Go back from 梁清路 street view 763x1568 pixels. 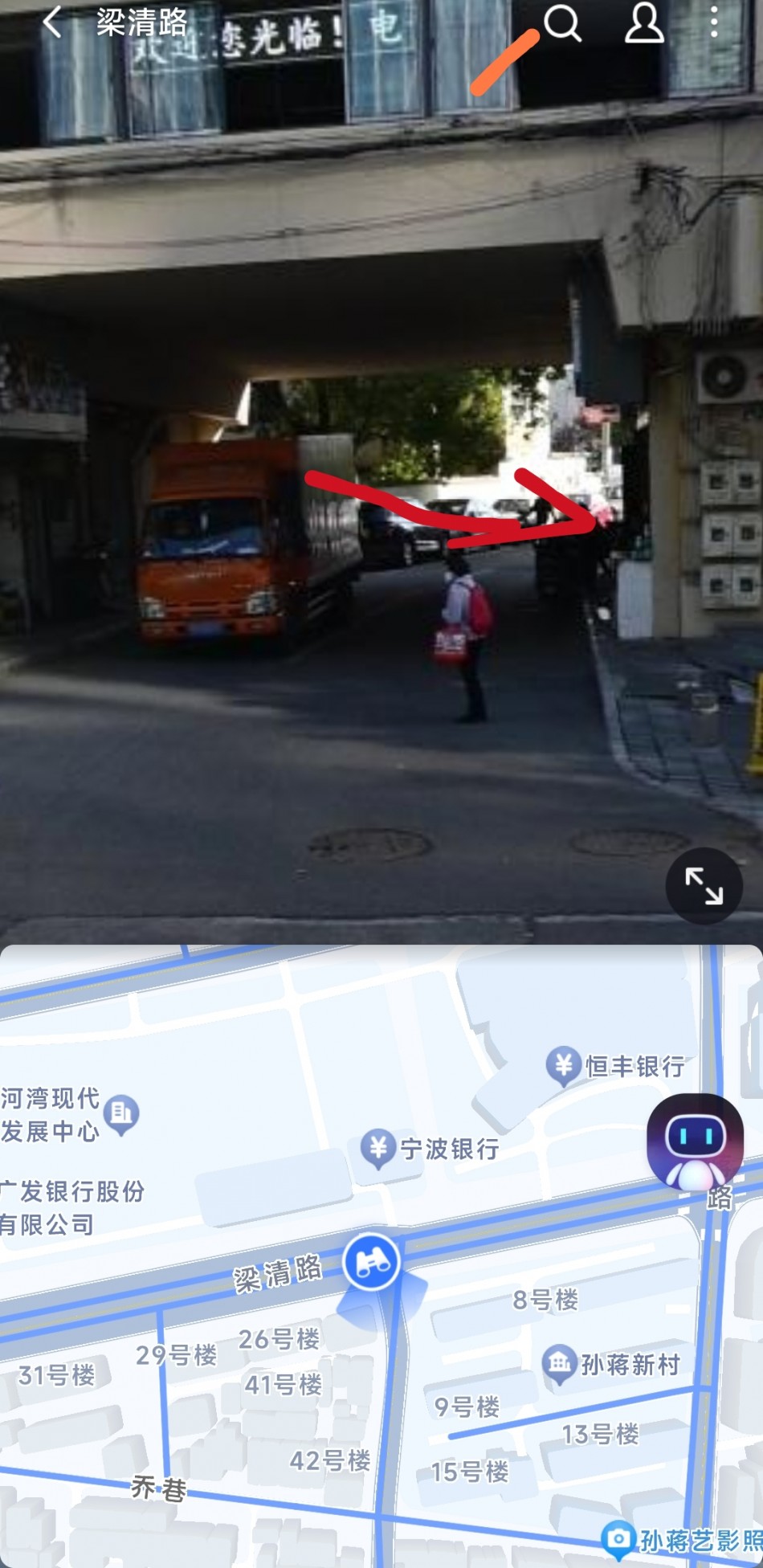(x=52, y=22)
